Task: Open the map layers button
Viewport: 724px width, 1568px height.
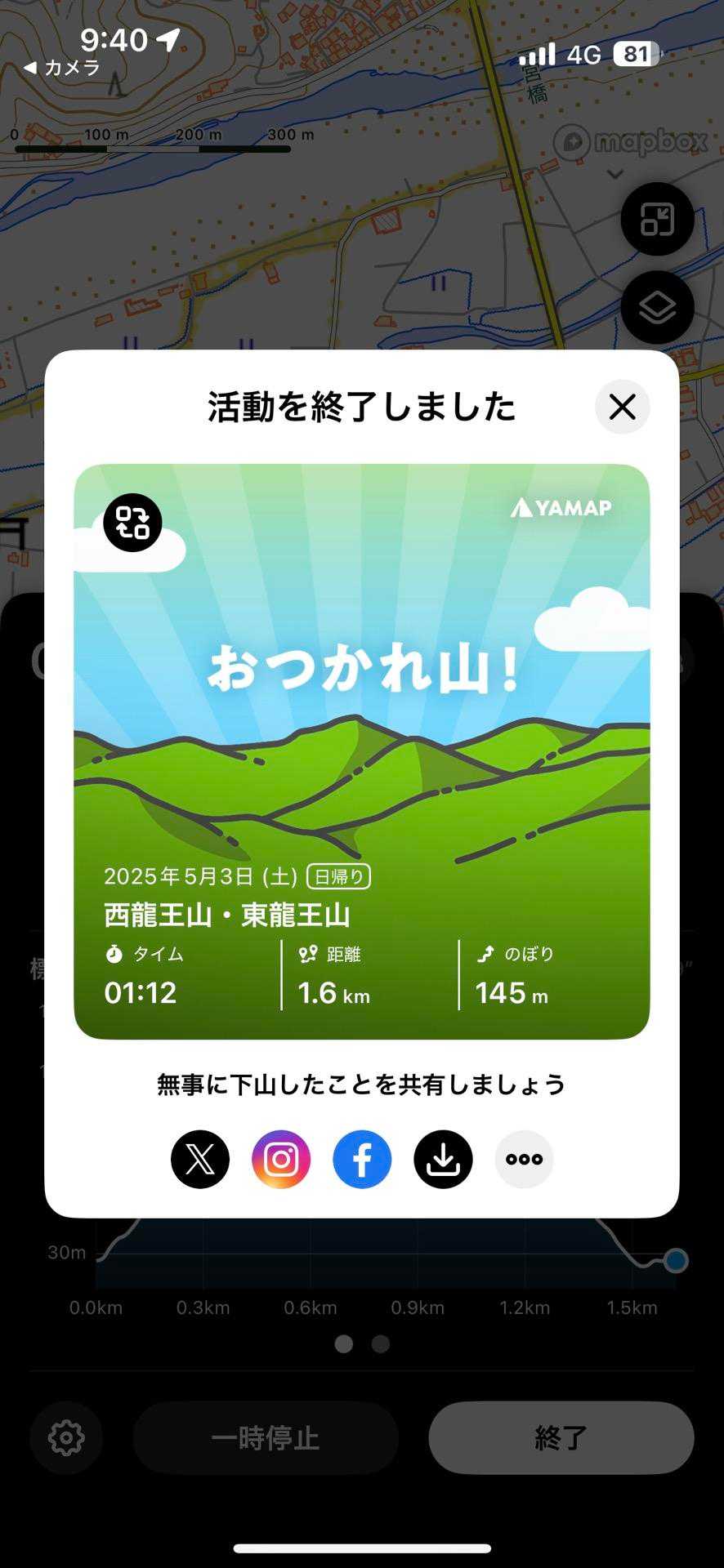Action: click(x=657, y=308)
